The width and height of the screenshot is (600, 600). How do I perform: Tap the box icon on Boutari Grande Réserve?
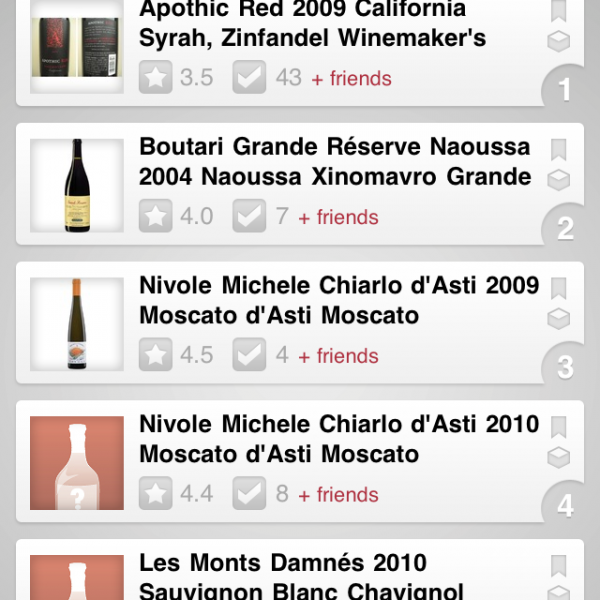point(559,180)
